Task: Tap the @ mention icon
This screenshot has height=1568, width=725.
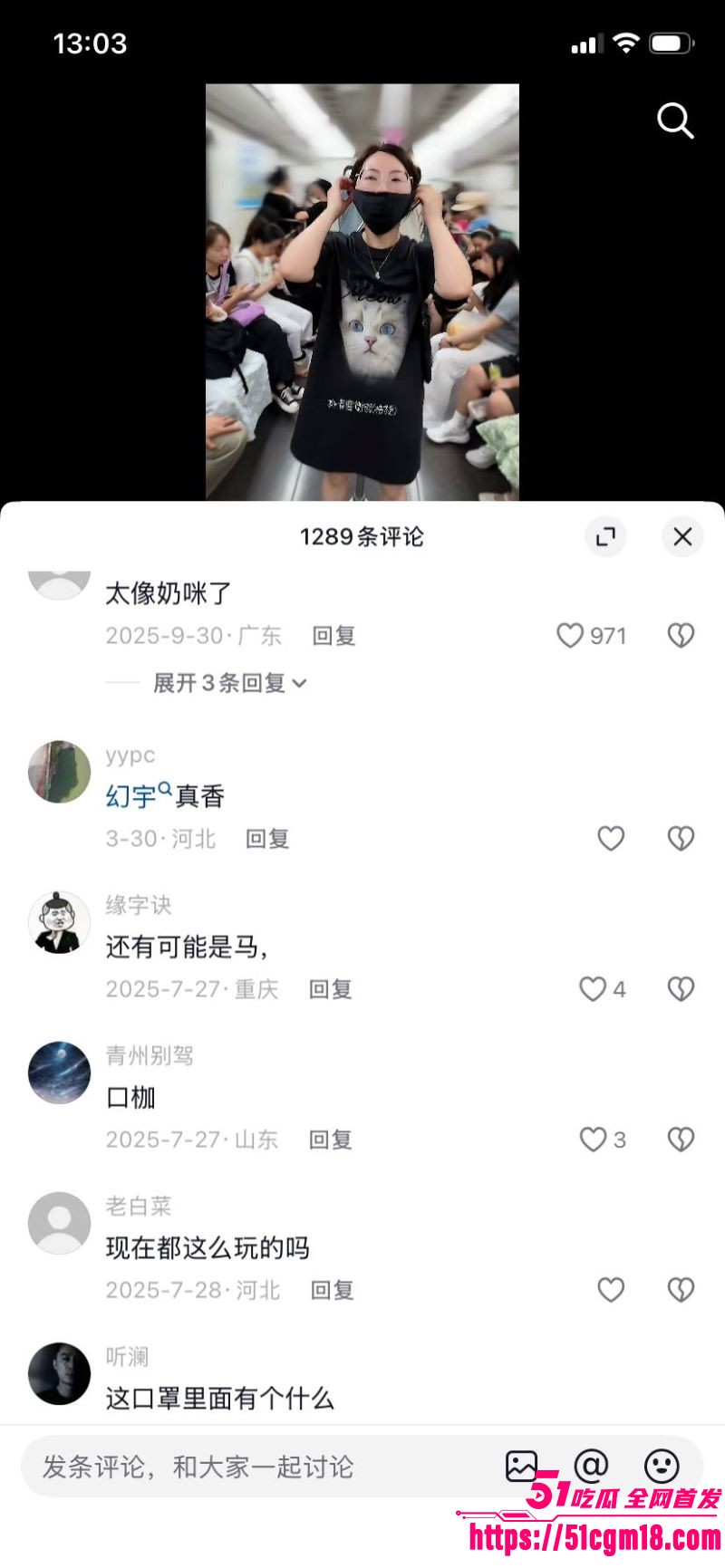Action: click(592, 1467)
